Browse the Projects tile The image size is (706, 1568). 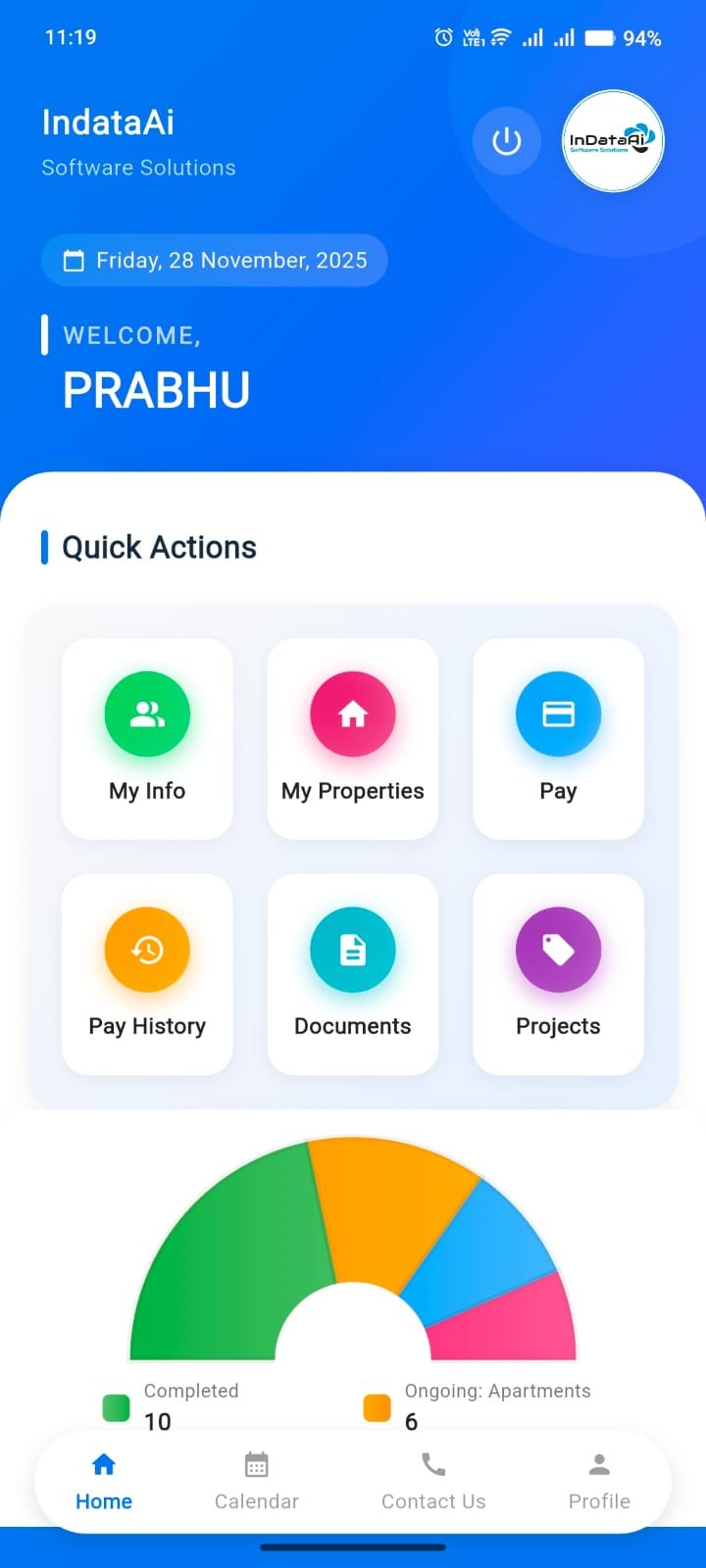pos(558,973)
